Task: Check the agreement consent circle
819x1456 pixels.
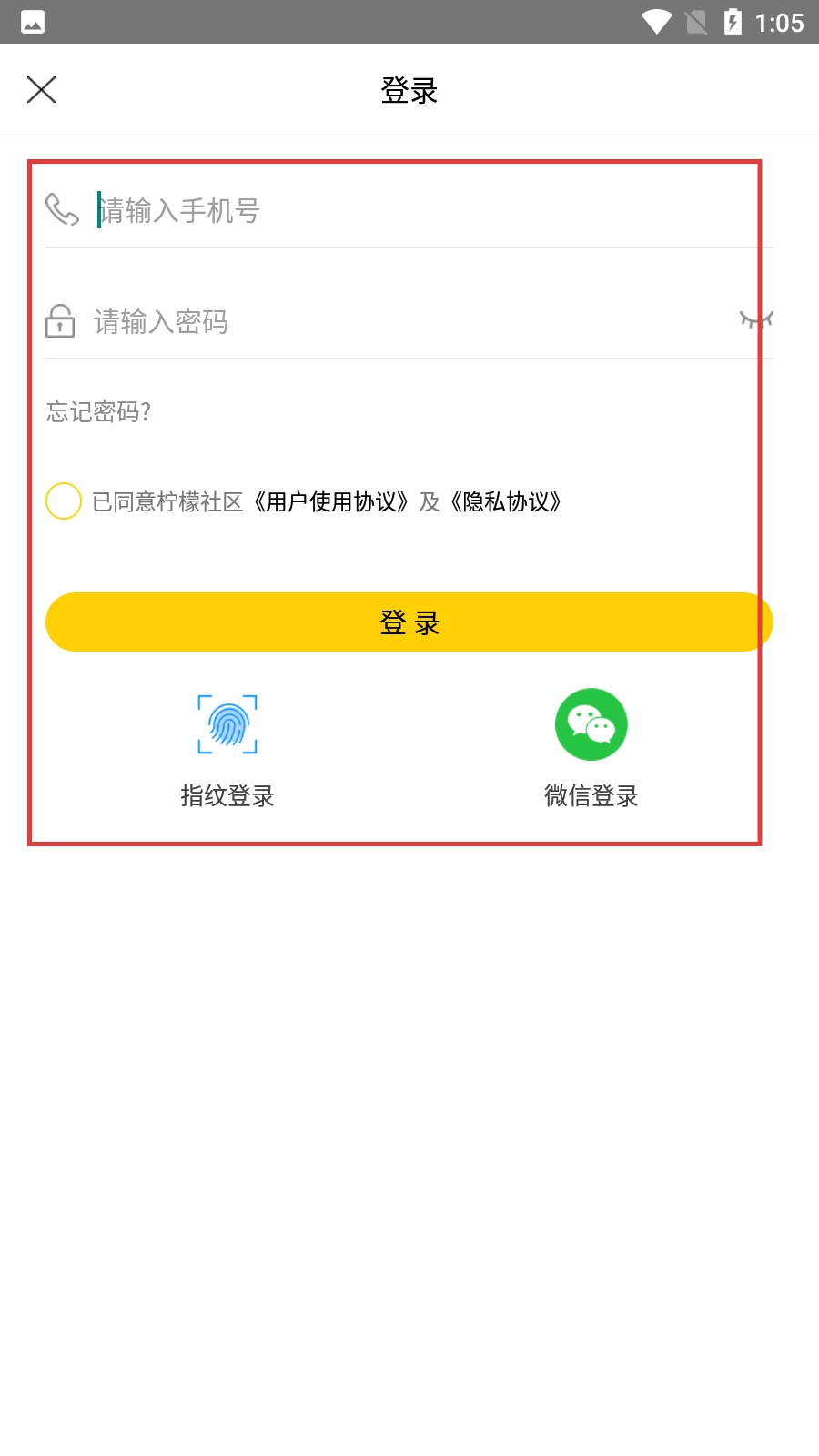Action: pyautogui.click(x=64, y=501)
